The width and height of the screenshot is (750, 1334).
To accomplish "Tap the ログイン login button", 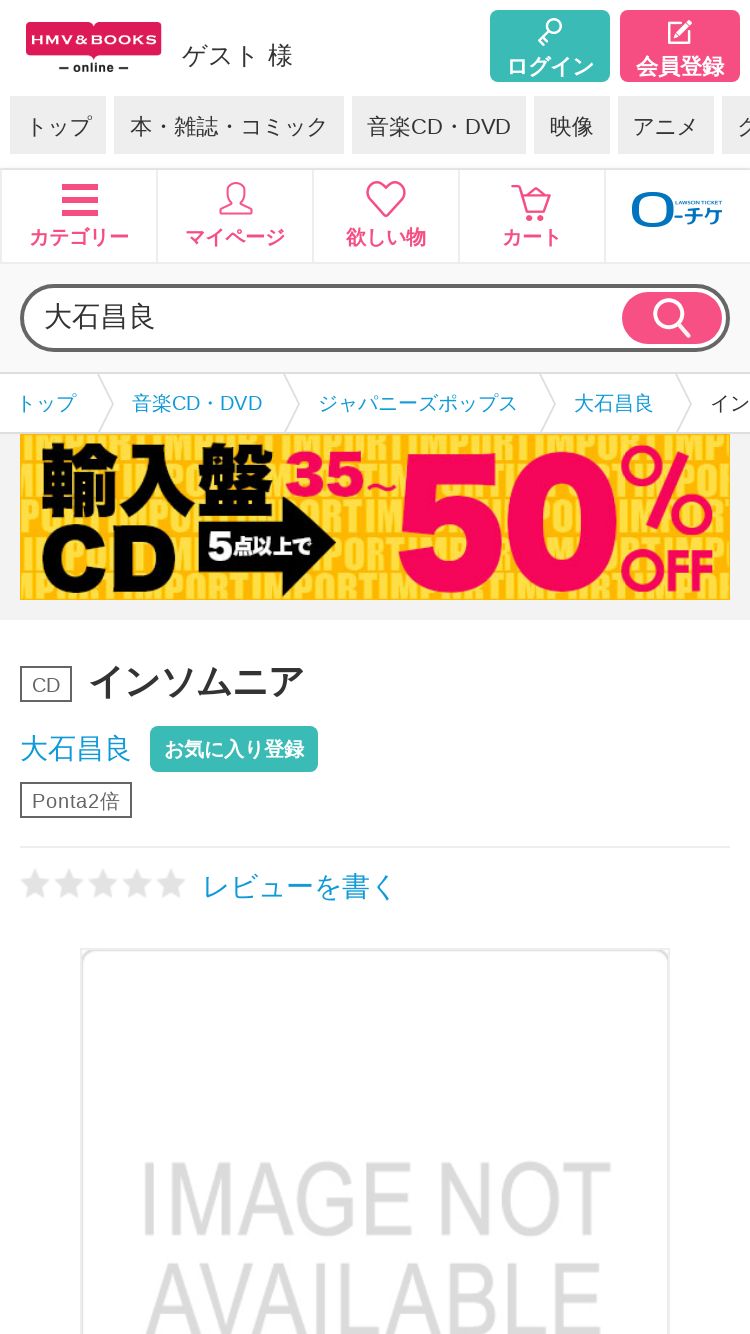I will [549, 46].
